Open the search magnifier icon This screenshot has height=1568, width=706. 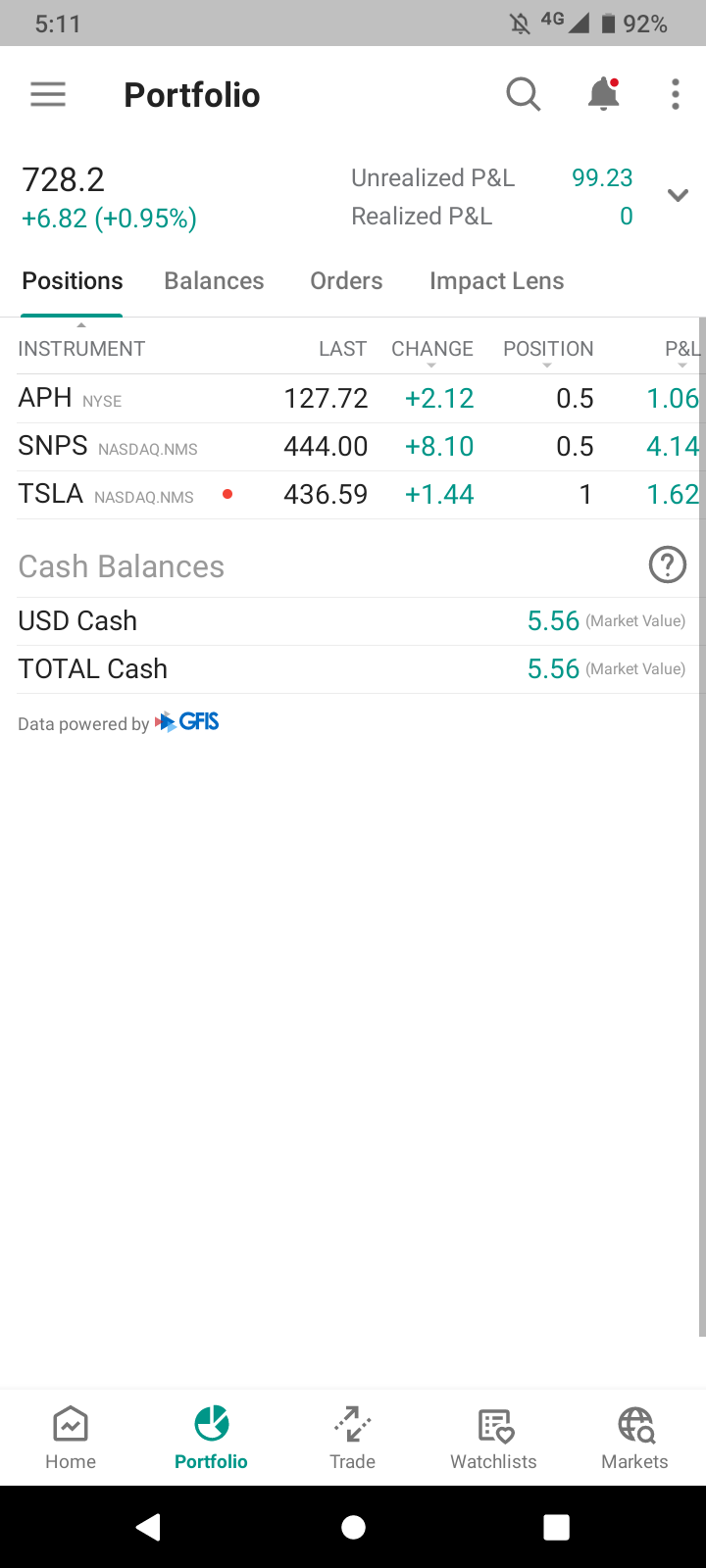pyautogui.click(x=523, y=95)
